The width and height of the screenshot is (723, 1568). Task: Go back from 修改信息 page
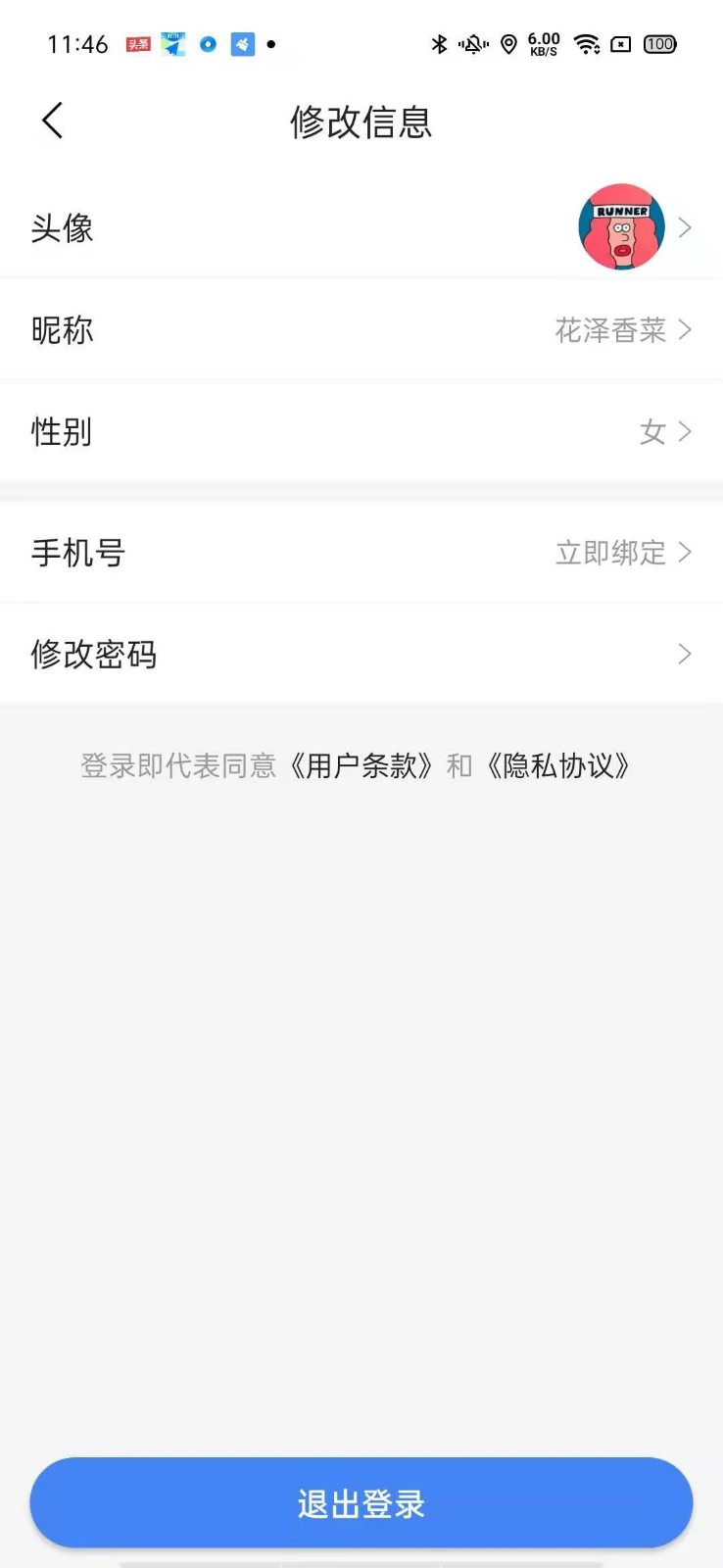(x=53, y=122)
